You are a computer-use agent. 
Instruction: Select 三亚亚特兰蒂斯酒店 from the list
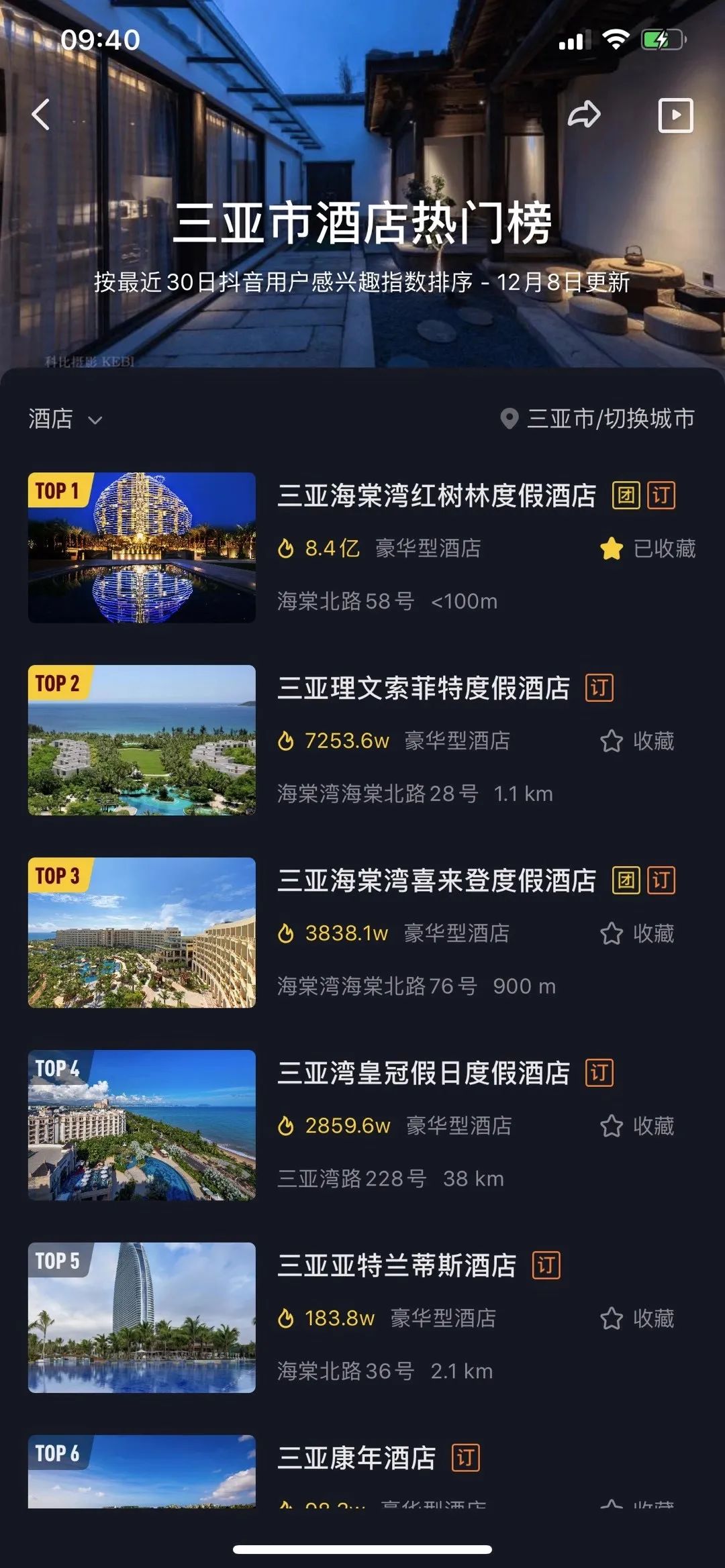[396, 1266]
